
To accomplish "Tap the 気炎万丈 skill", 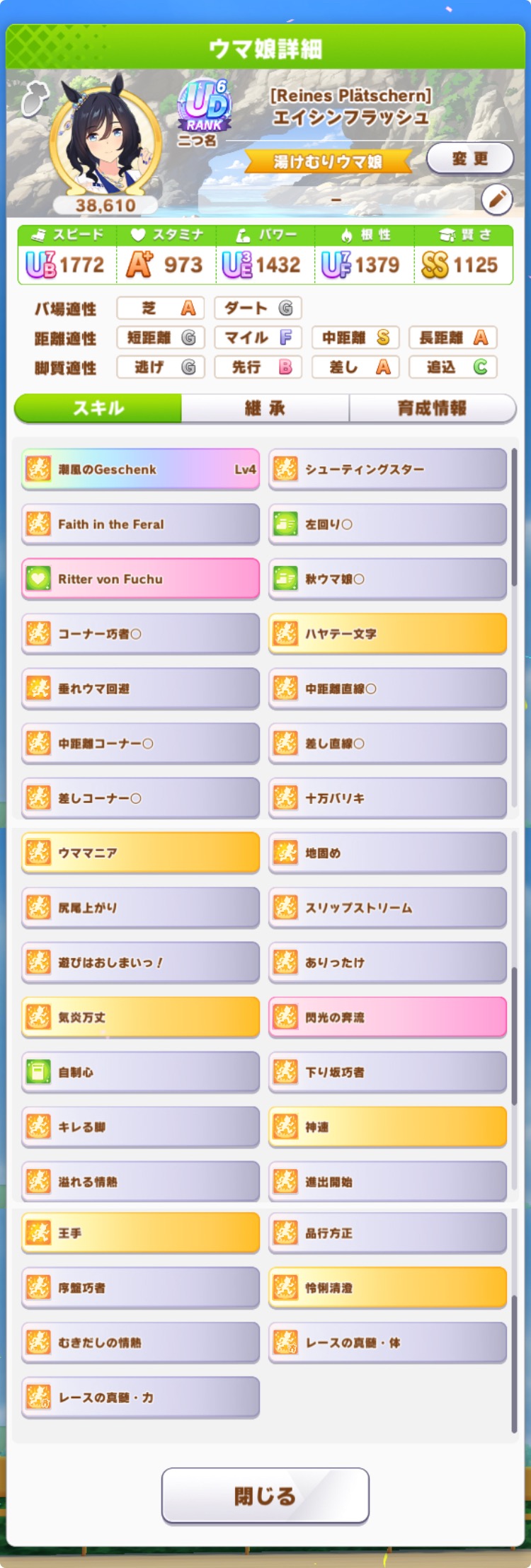I will coord(140,1017).
